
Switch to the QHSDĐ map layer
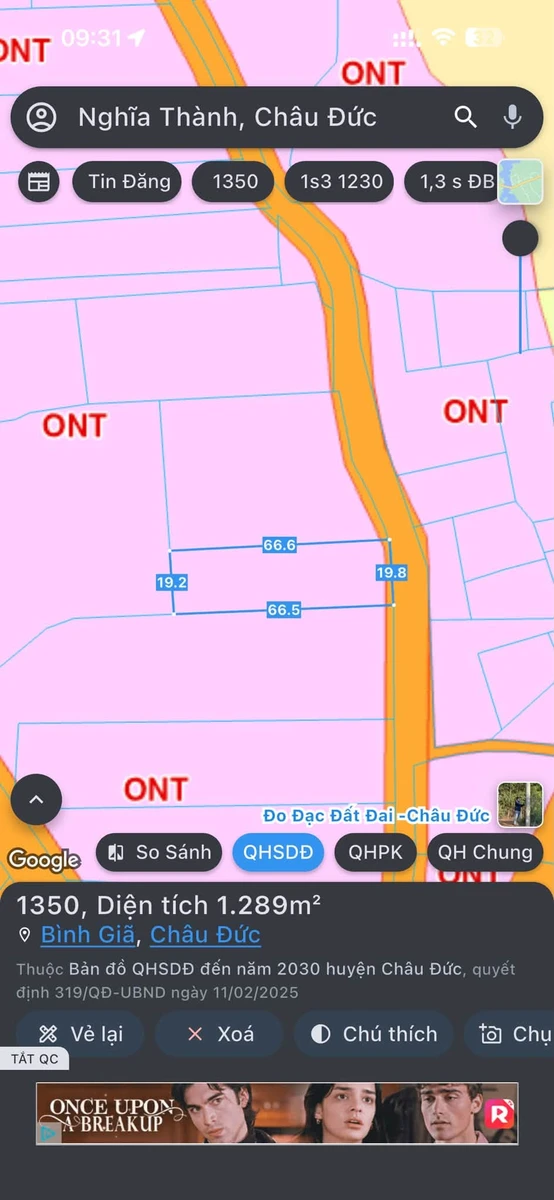pyautogui.click(x=279, y=852)
